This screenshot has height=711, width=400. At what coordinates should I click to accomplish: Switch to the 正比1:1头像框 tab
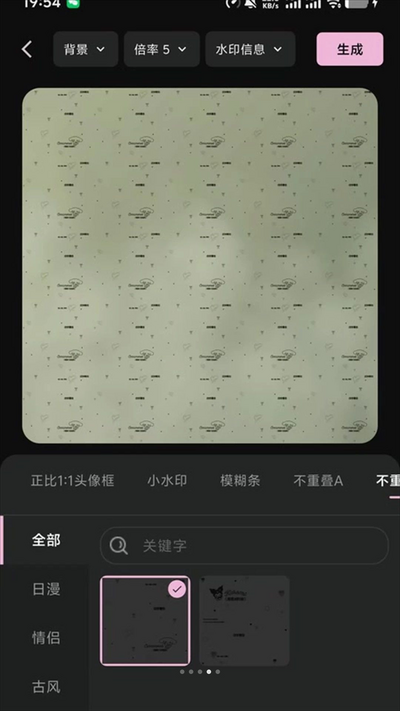click(73, 481)
